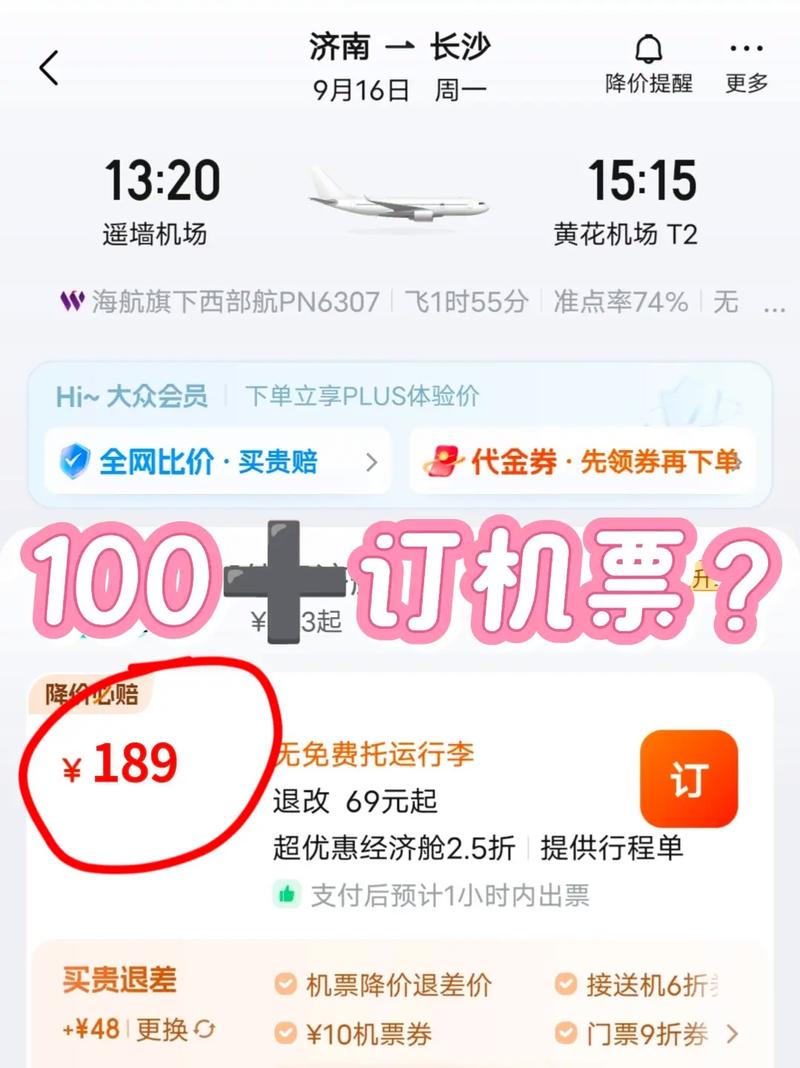The image size is (800, 1068).
Task: Select the 接送机6折券 benefit checkmark
Action: 567,984
